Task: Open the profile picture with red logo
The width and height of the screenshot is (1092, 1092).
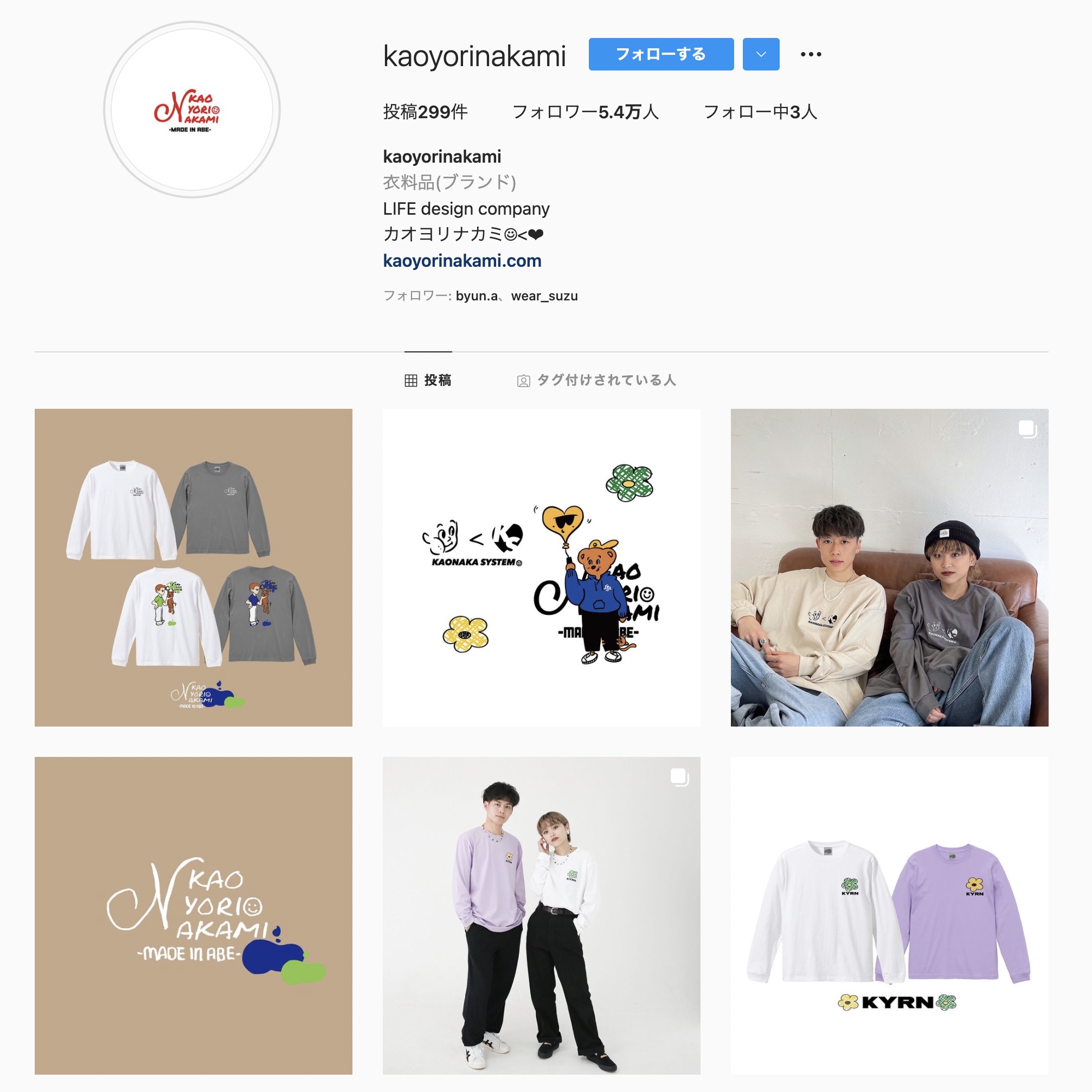Action: tap(191, 110)
